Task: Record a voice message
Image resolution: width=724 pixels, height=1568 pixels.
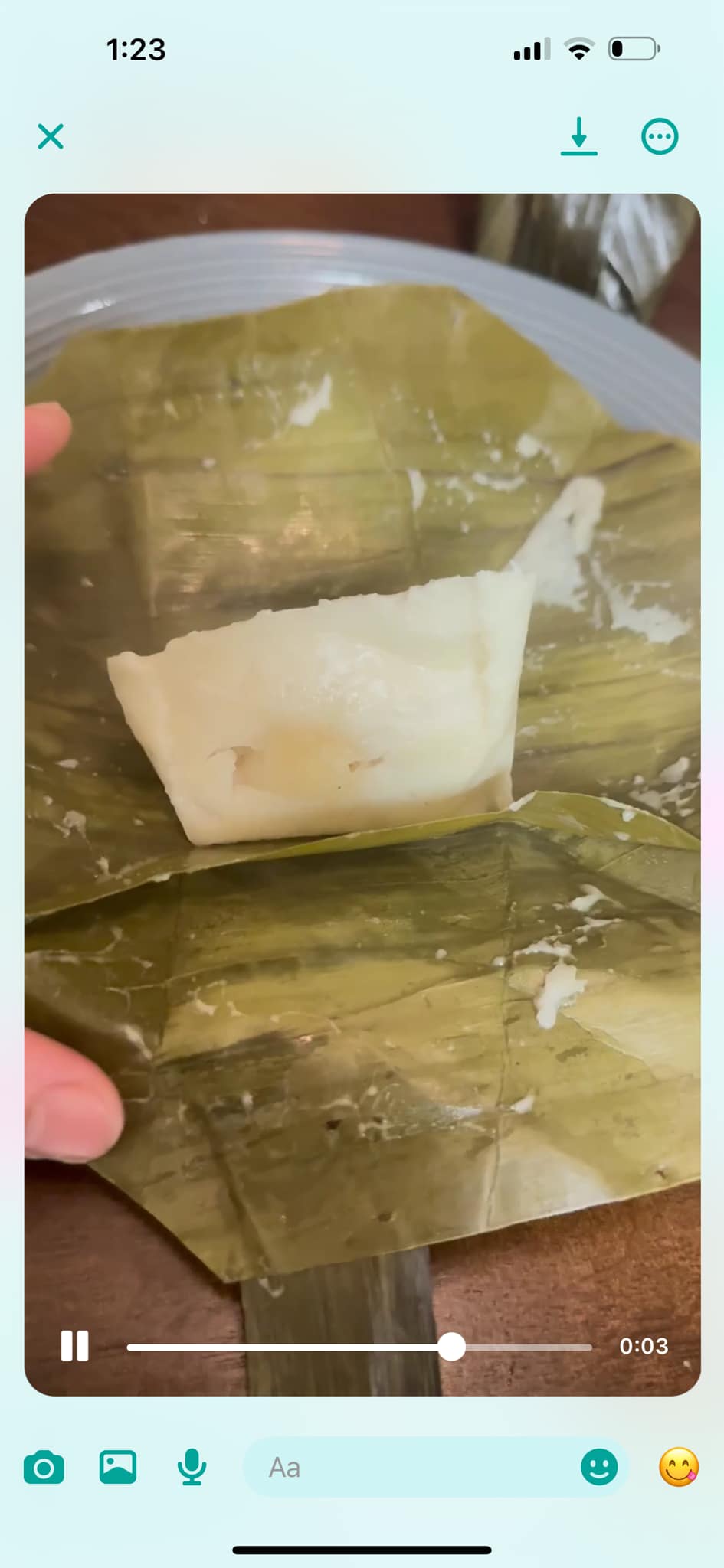Action: (x=192, y=1468)
